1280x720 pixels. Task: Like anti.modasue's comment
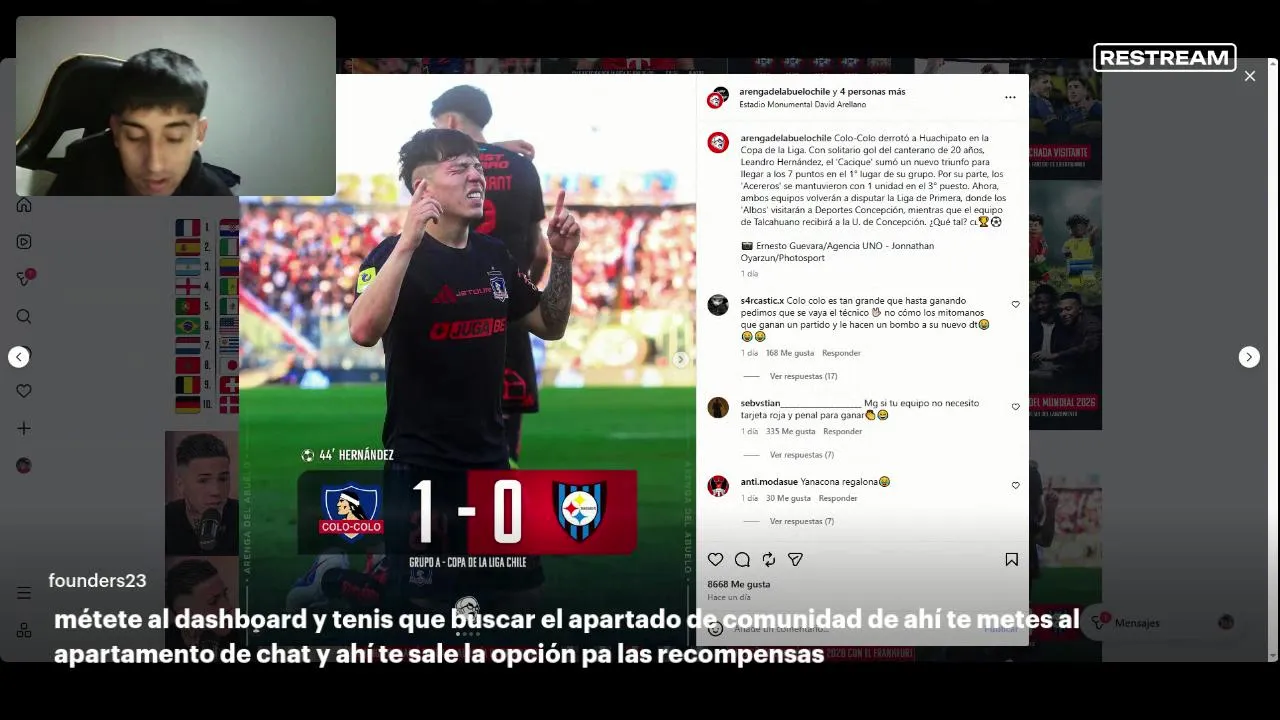1015,485
